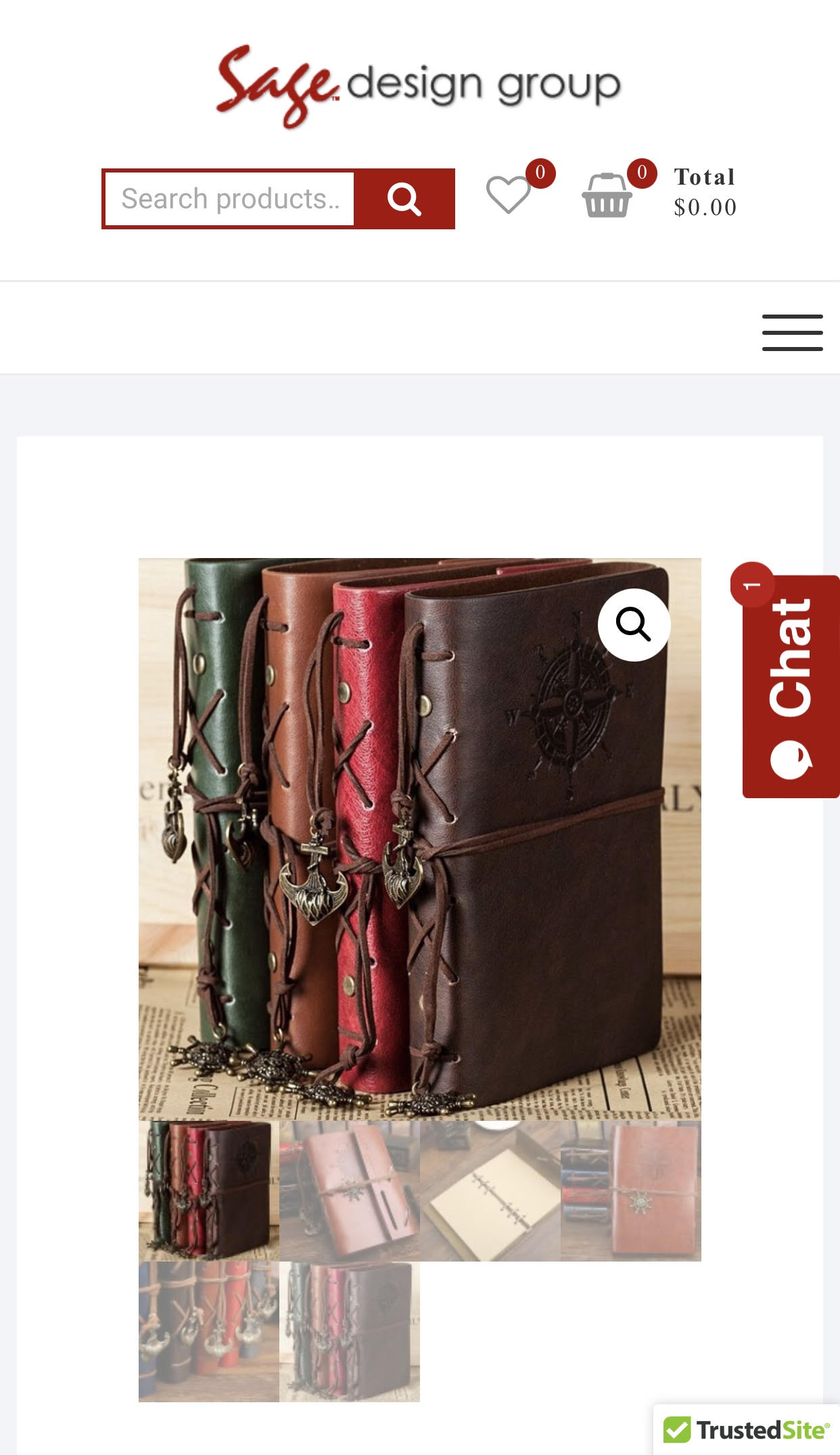Viewport: 840px width, 1455px height.
Task: Tap the red search magnifier button
Action: [404, 199]
